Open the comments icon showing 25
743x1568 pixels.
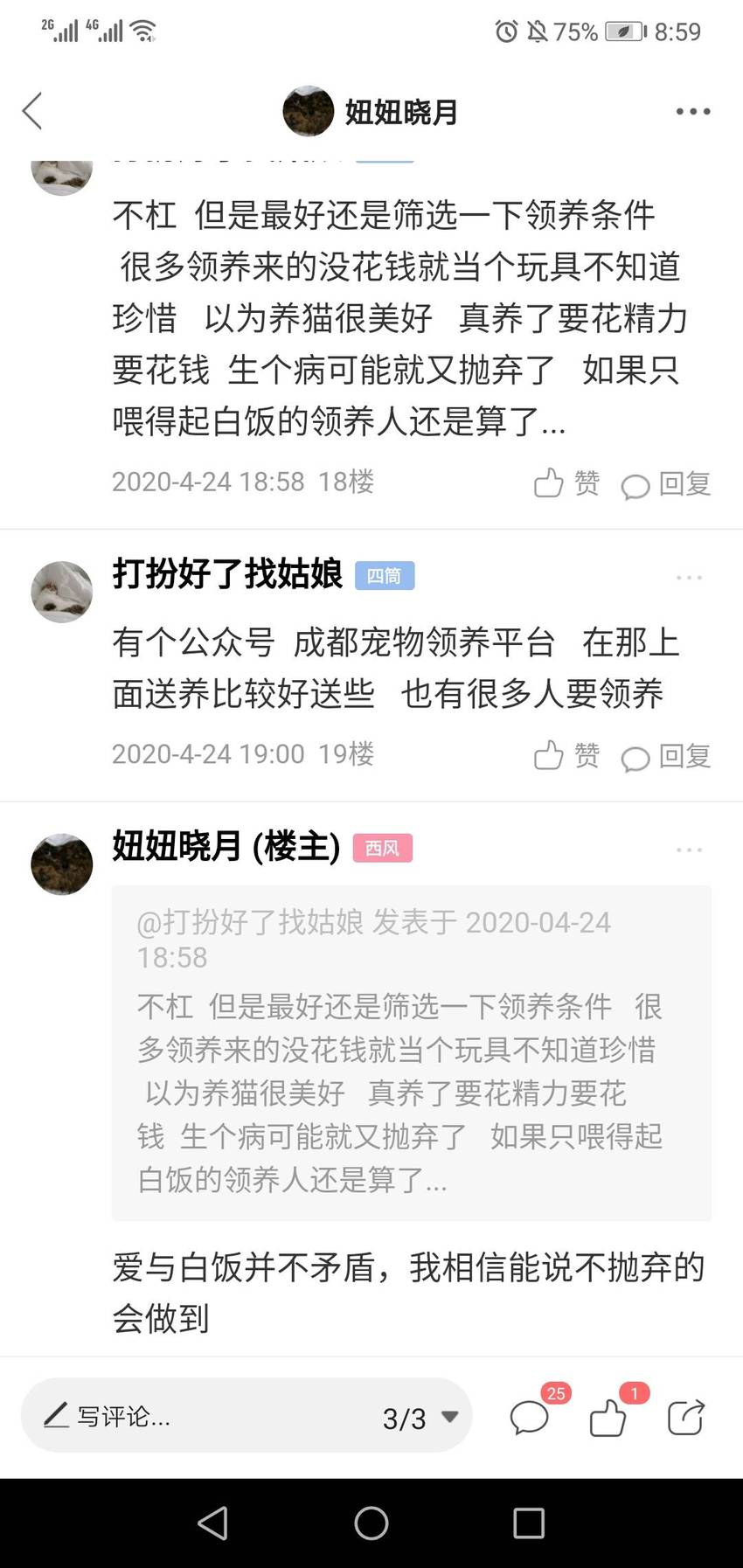pos(530,1416)
